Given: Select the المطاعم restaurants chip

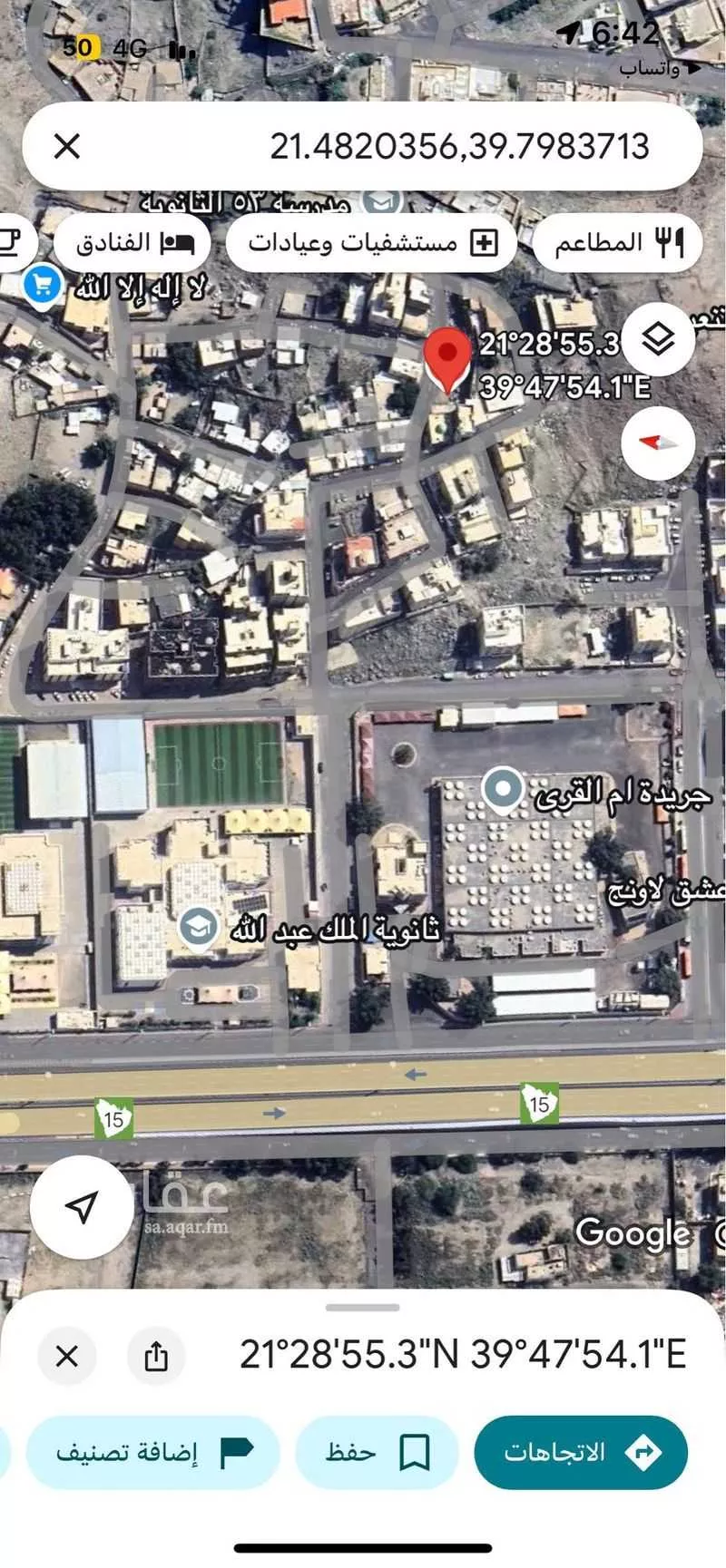Looking at the screenshot, I should tap(617, 242).
